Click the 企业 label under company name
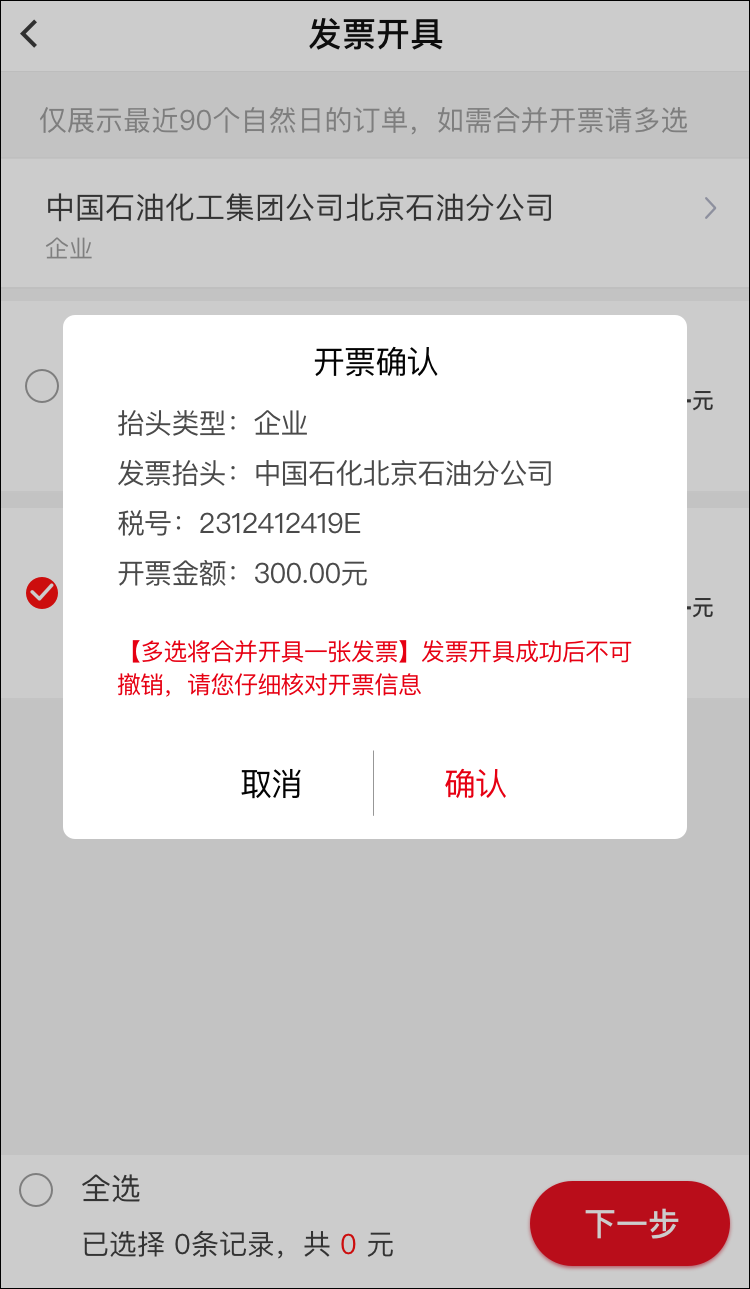The width and height of the screenshot is (750, 1289). click(x=66, y=247)
